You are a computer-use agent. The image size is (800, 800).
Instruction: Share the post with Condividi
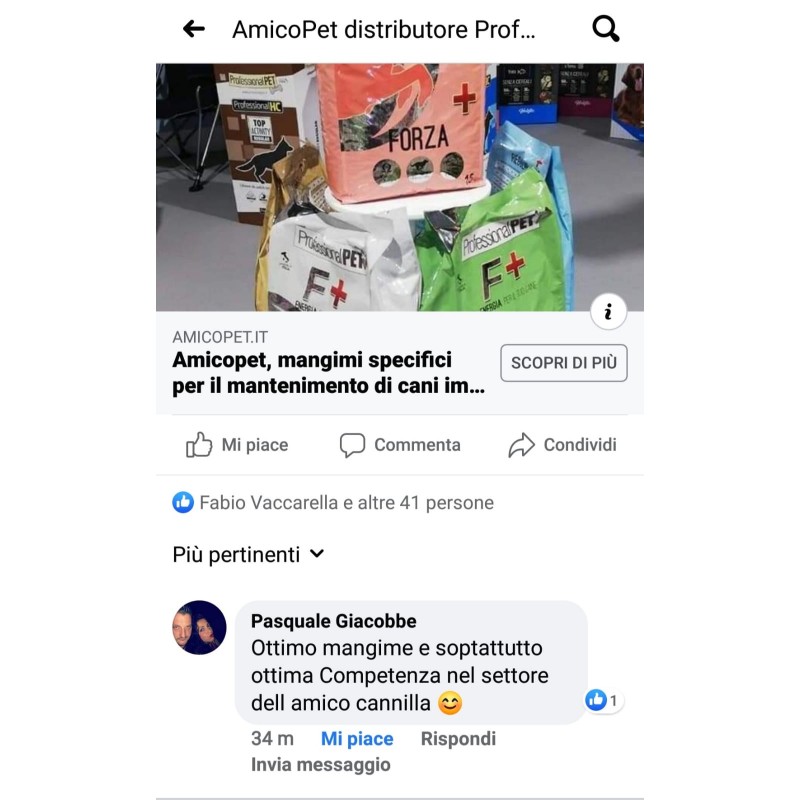[562, 445]
